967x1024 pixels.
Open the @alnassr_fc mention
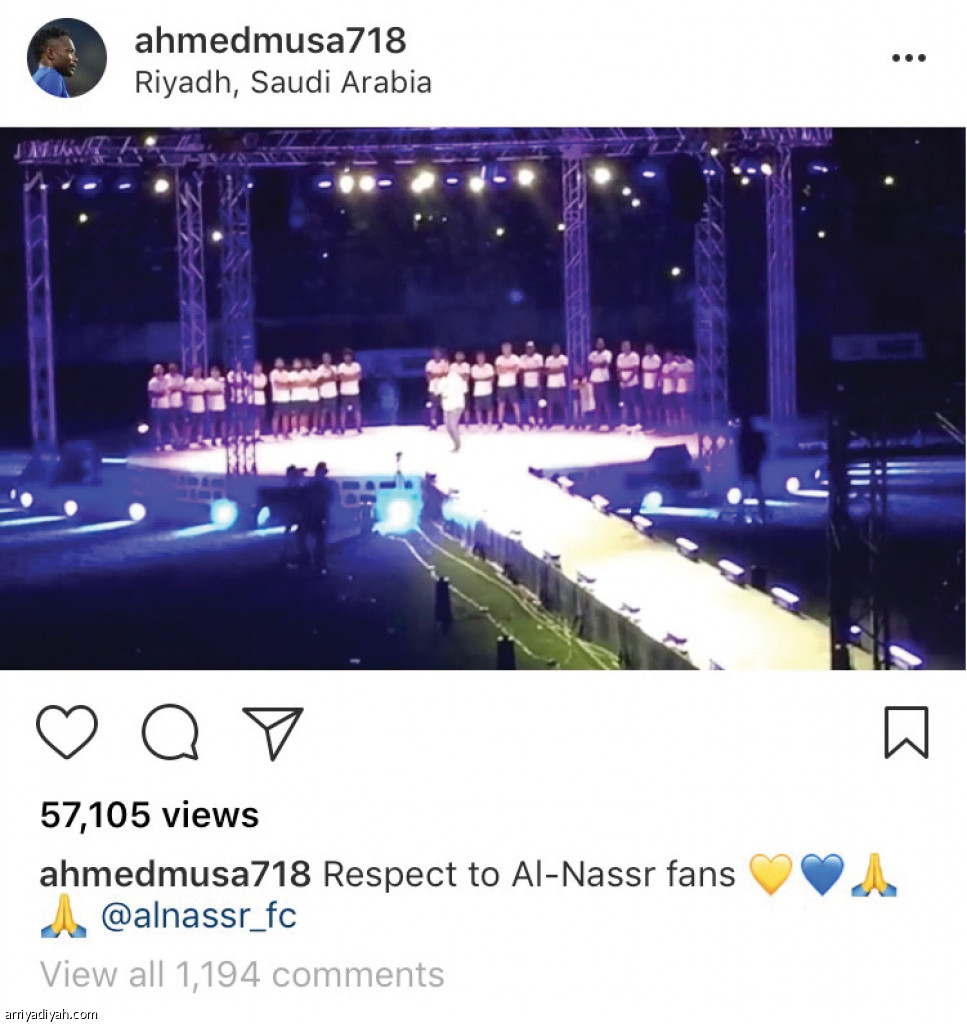click(198, 917)
